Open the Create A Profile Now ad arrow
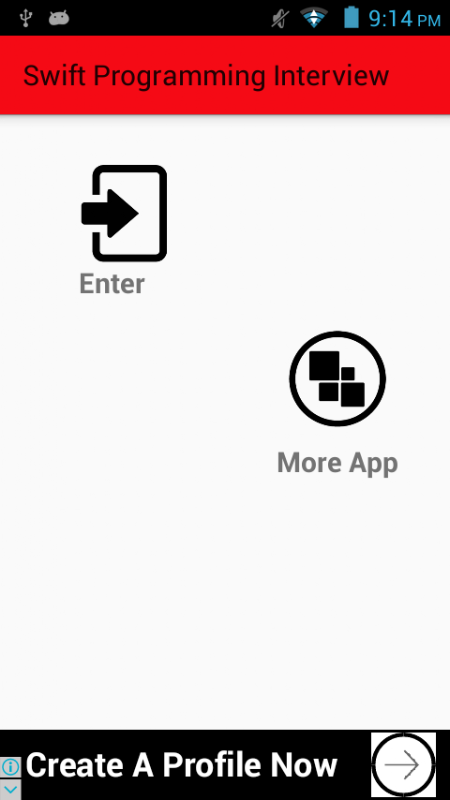The height and width of the screenshot is (800, 450). tap(404, 764)
